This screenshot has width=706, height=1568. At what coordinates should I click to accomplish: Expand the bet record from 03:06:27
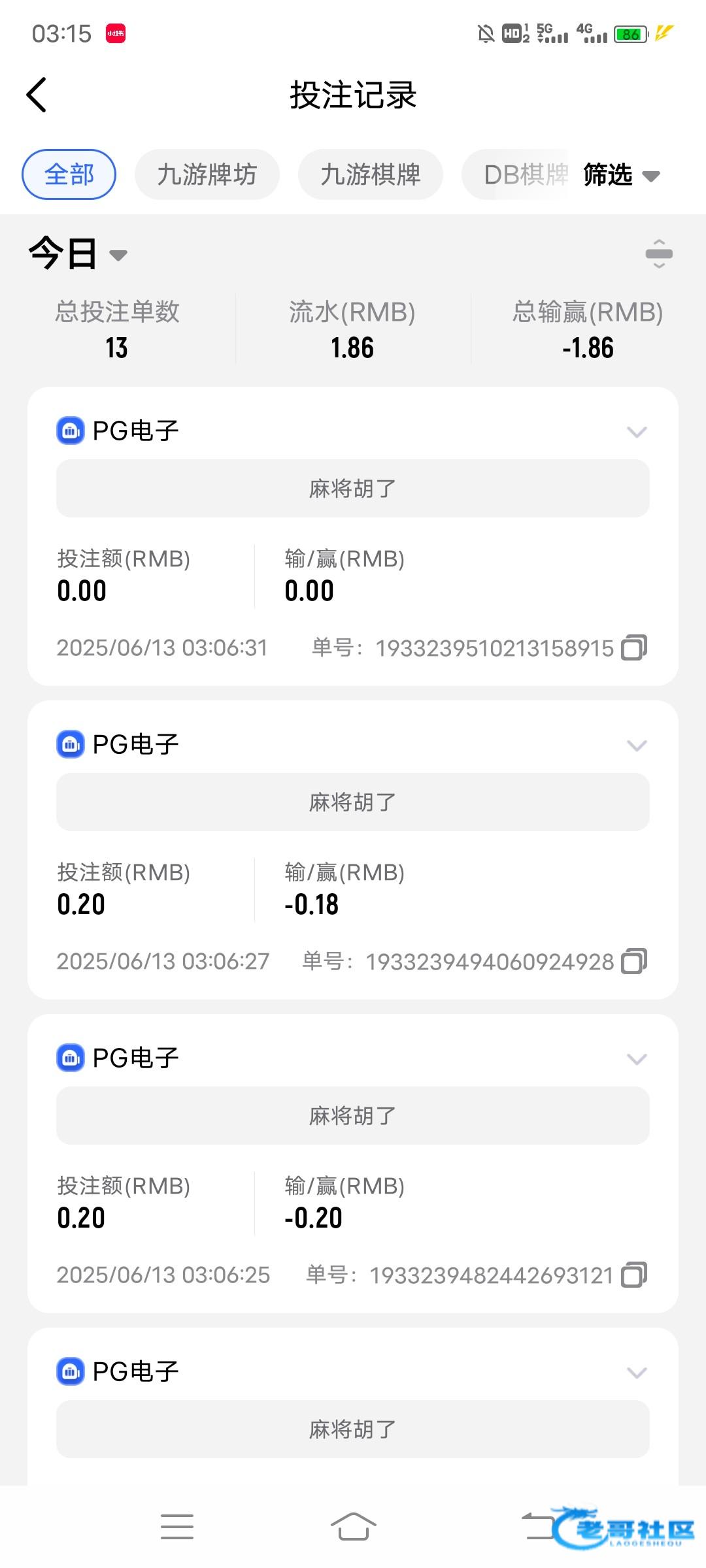[x=636, y=745]
